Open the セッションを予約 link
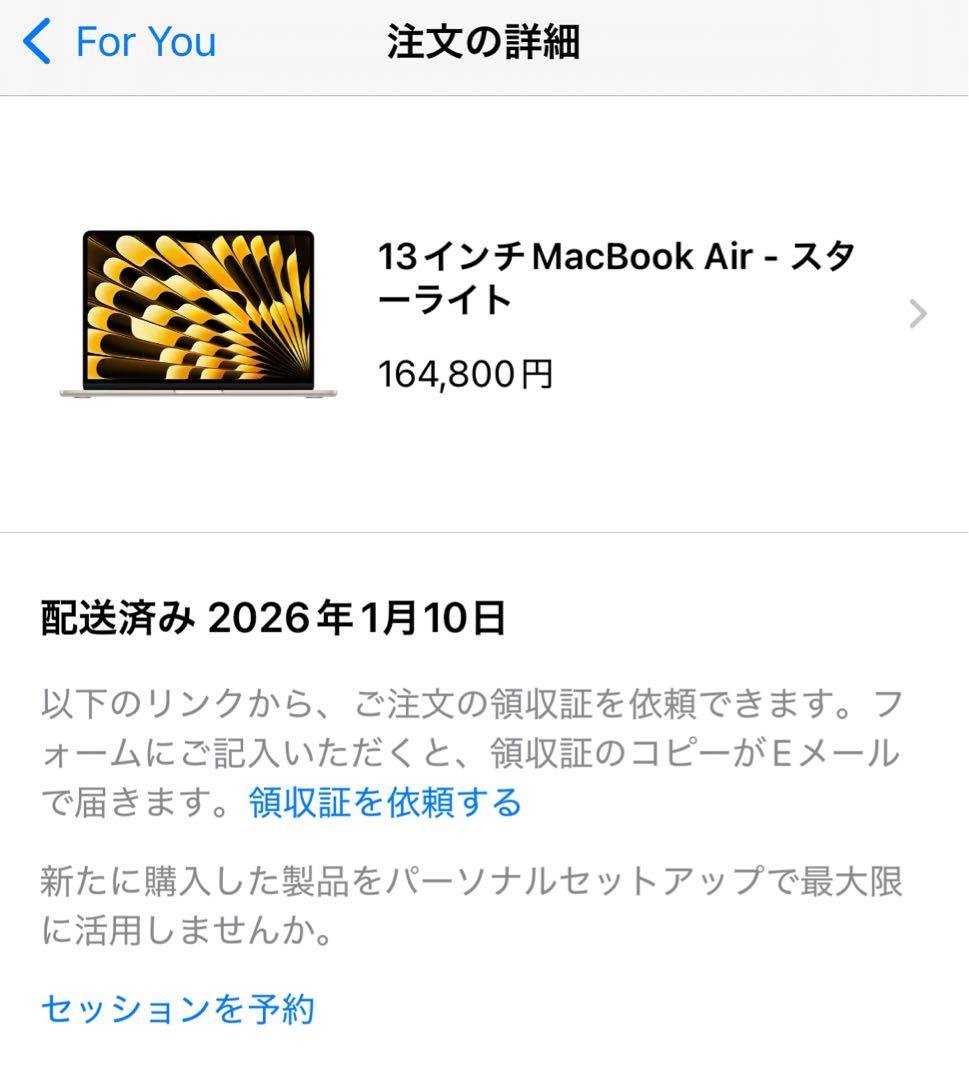 178,1008
